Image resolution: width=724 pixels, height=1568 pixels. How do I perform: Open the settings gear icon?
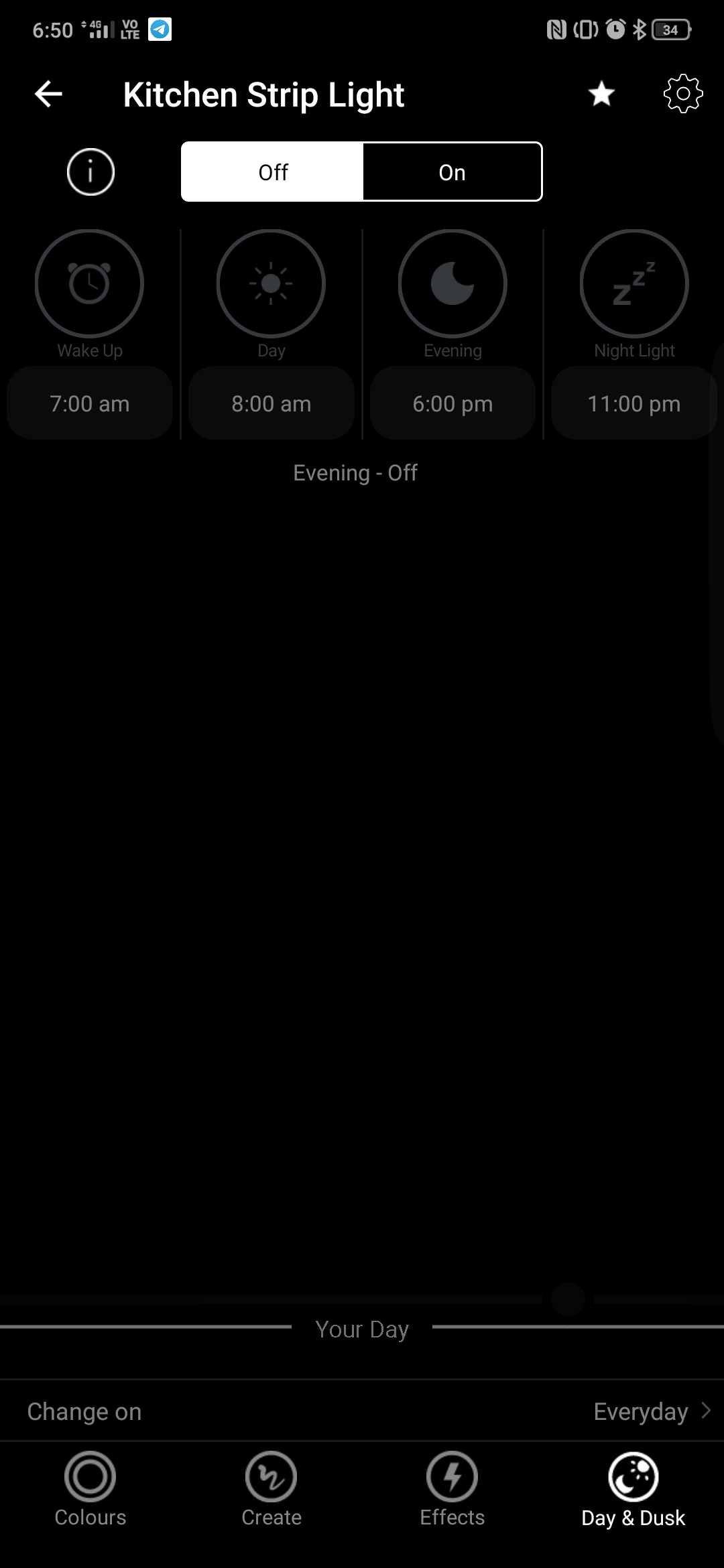coord(683,94)
